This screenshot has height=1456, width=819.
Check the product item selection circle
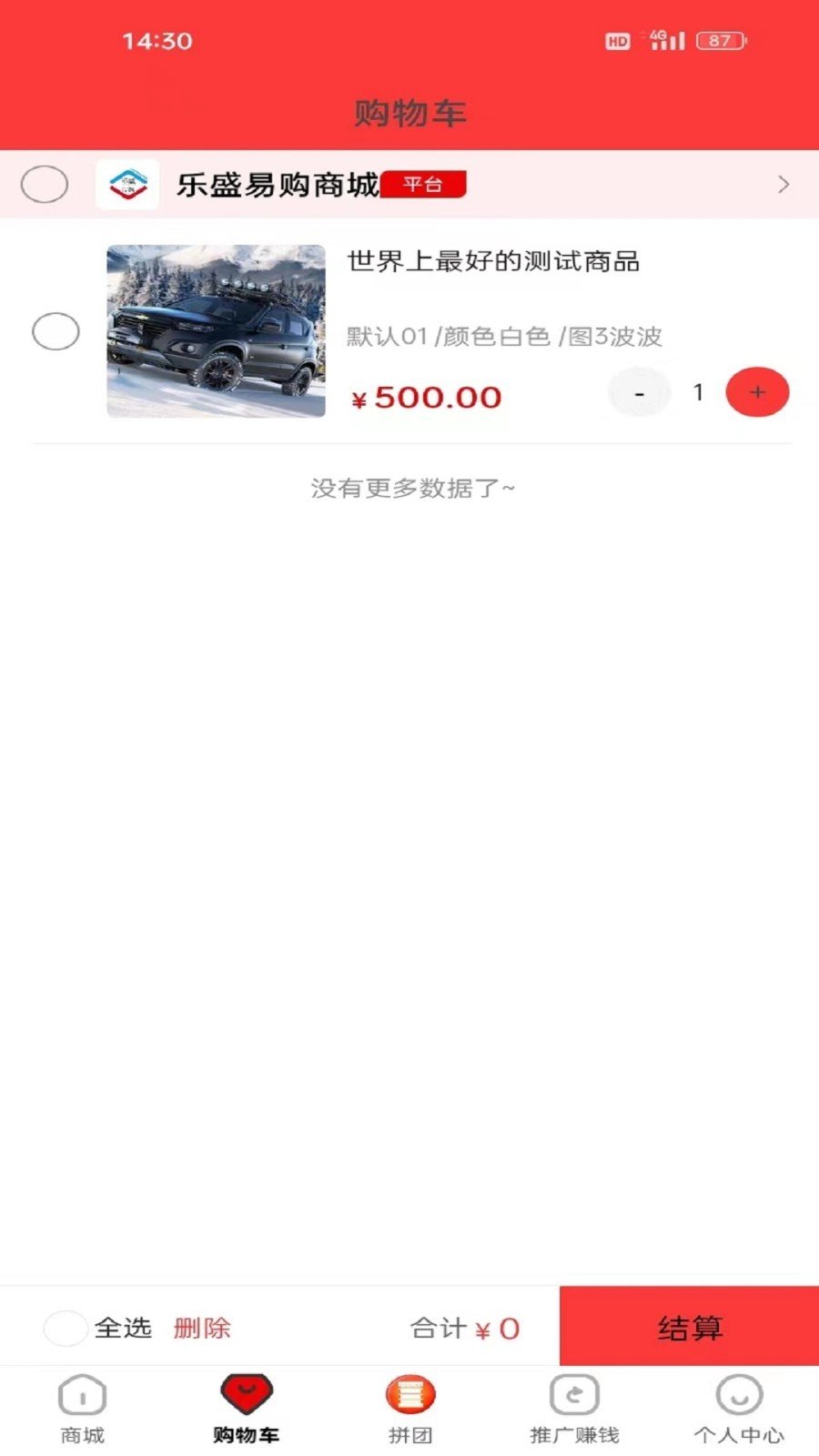pos(55,332)
